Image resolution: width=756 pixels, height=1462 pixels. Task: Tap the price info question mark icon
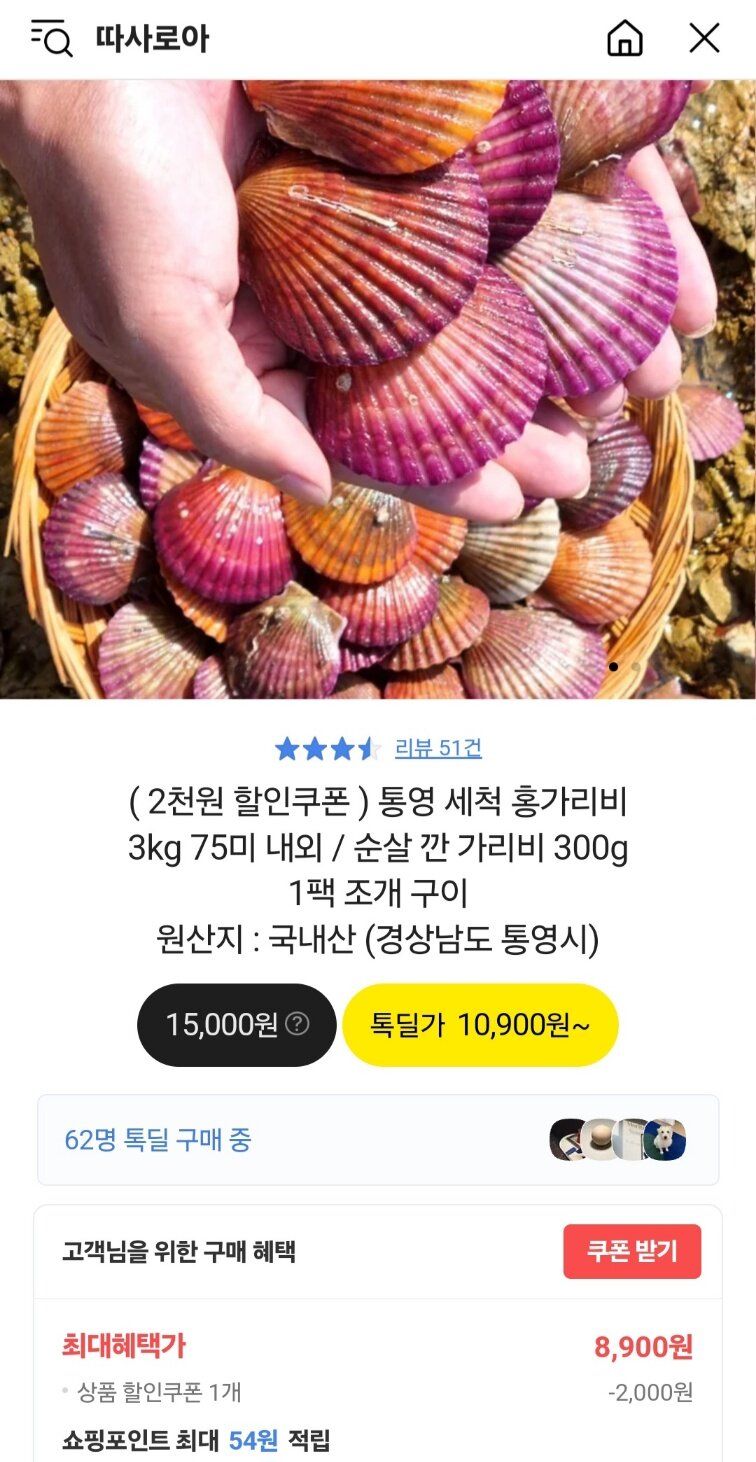(x=297, y=1024)
